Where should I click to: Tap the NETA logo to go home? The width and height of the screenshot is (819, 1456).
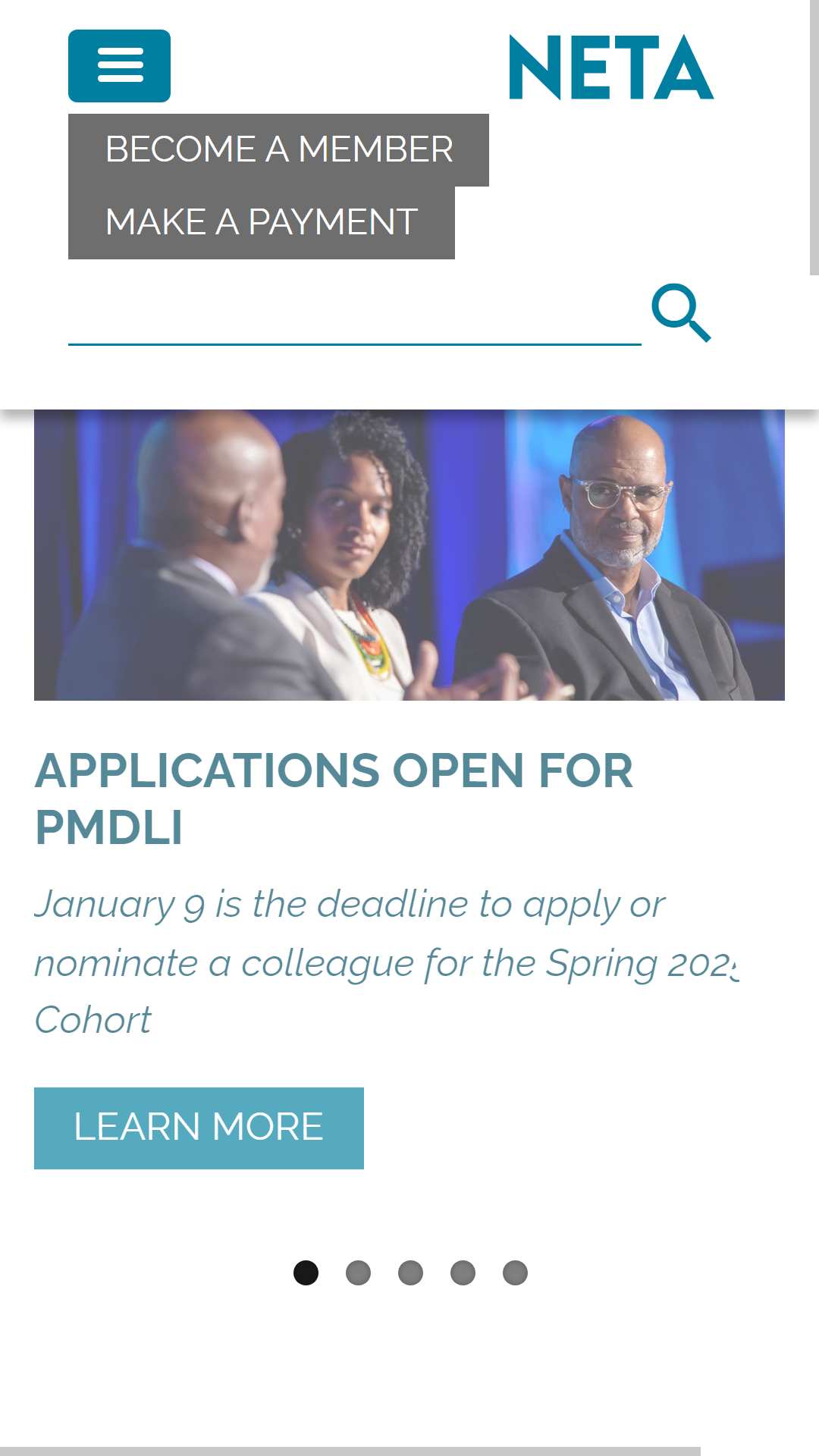pyautogui.click(x=611, y=67)
